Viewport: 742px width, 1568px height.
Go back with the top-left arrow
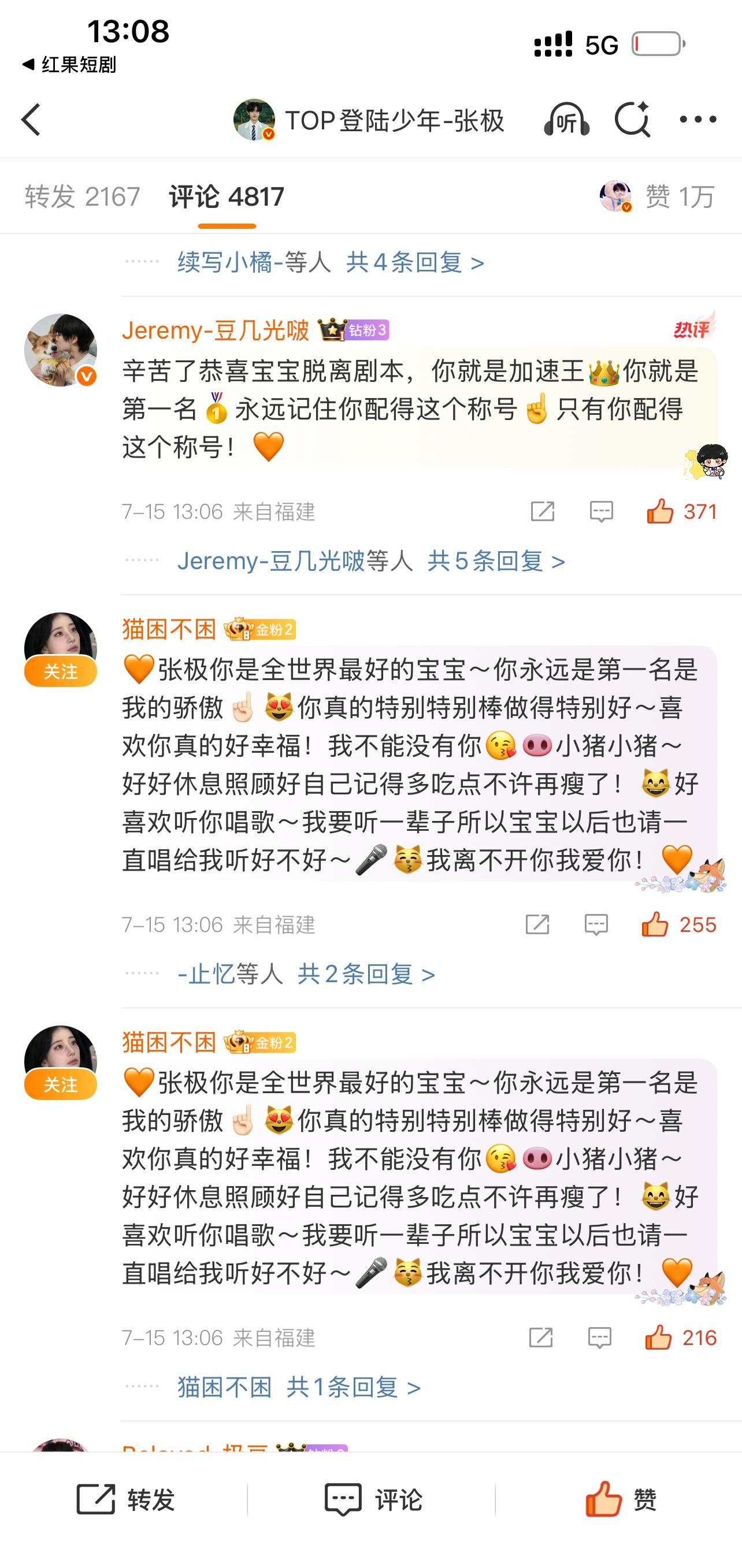pyautogui.click(x=31, y=119)
